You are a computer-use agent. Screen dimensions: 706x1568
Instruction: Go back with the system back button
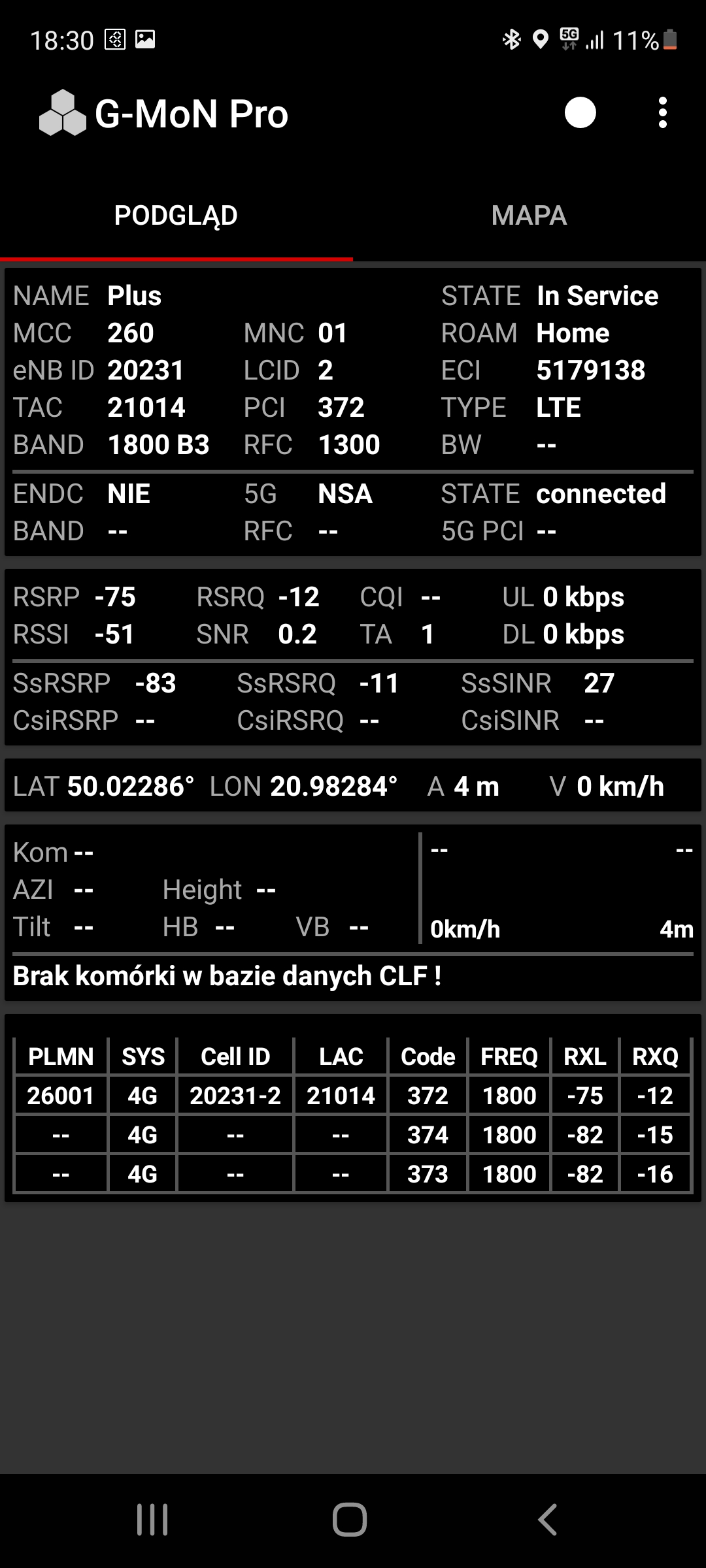pyautogui.click(x=548, y=1519)
